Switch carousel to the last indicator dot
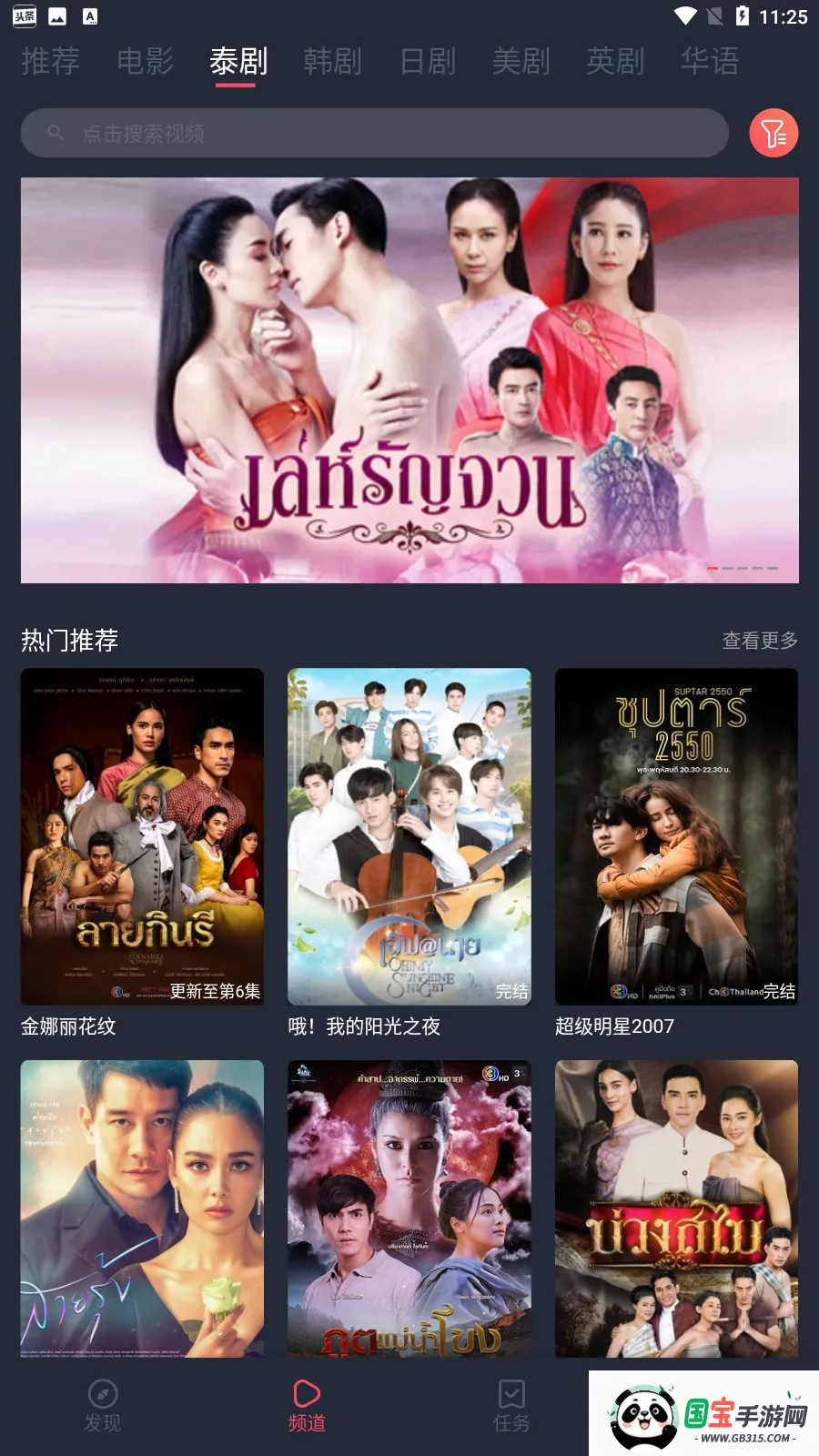This screenshot has height=1456, width=819. 774,566
